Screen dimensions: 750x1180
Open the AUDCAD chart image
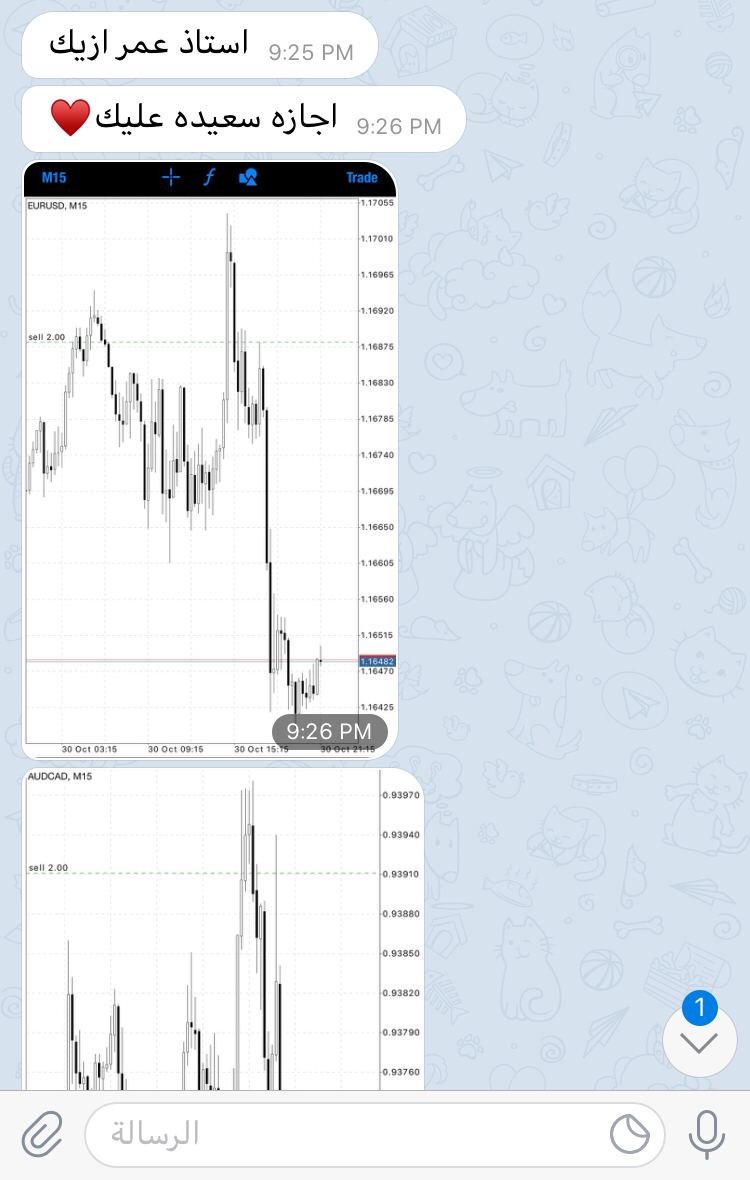(223, 930)
